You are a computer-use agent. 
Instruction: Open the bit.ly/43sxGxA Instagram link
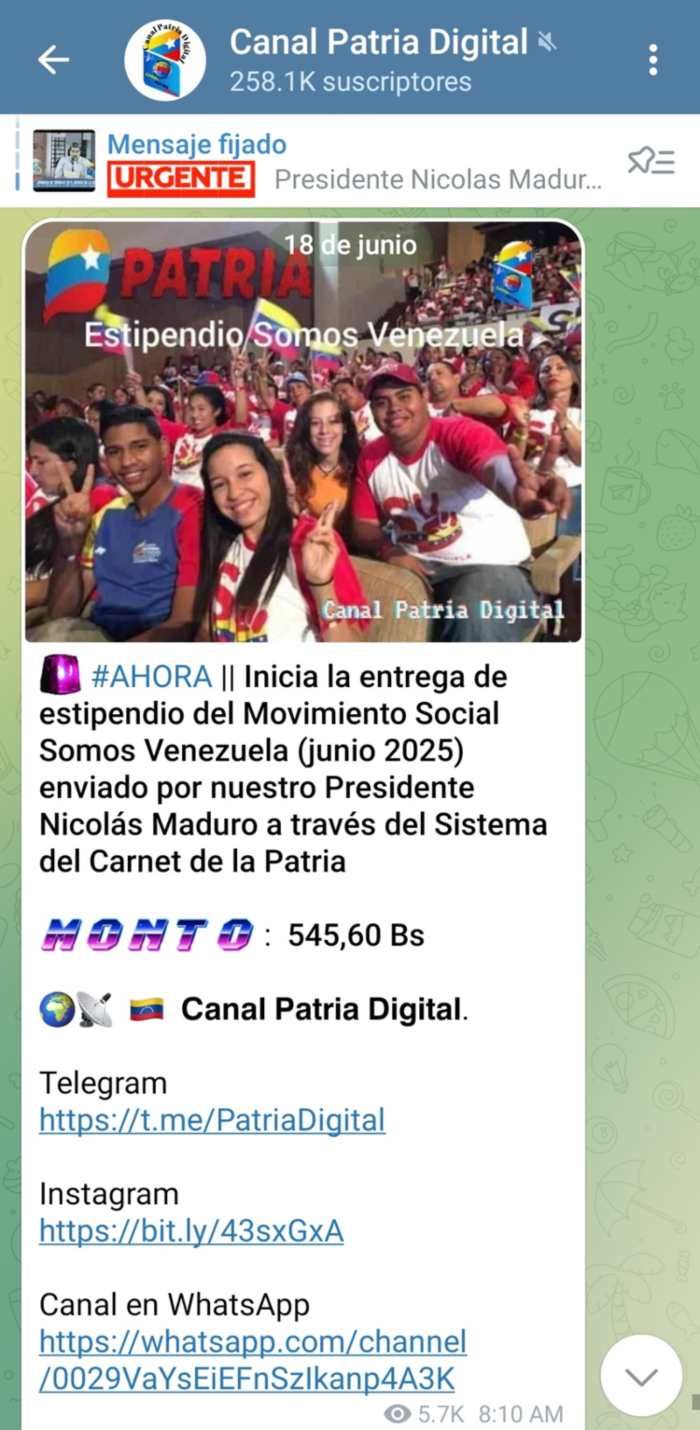click(x=191, y=1231)
